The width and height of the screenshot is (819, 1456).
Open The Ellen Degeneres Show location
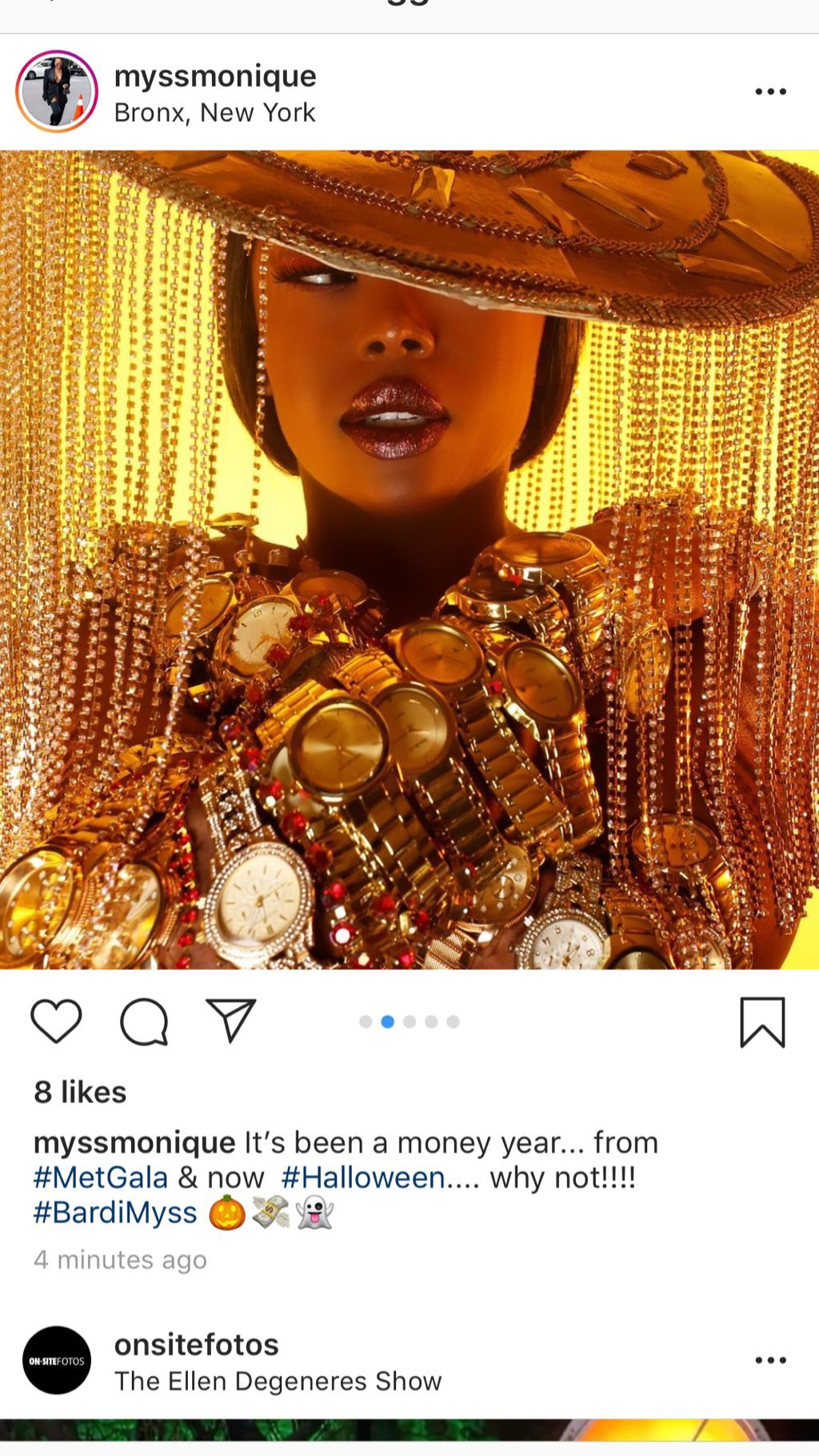tap(278, 1382)
